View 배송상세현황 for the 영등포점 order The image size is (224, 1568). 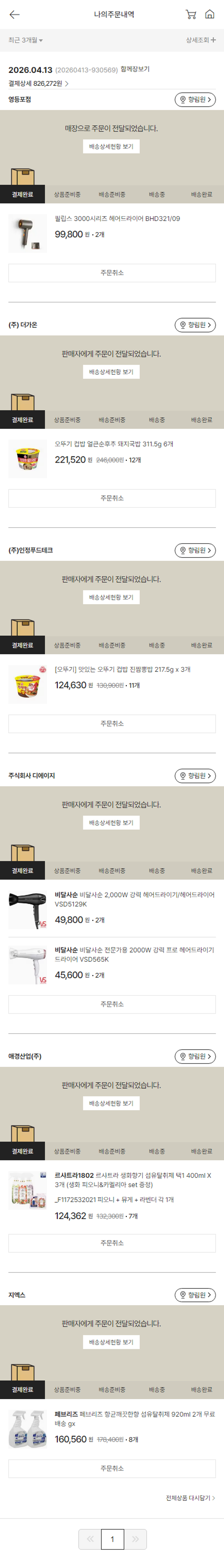pos(111,147)
